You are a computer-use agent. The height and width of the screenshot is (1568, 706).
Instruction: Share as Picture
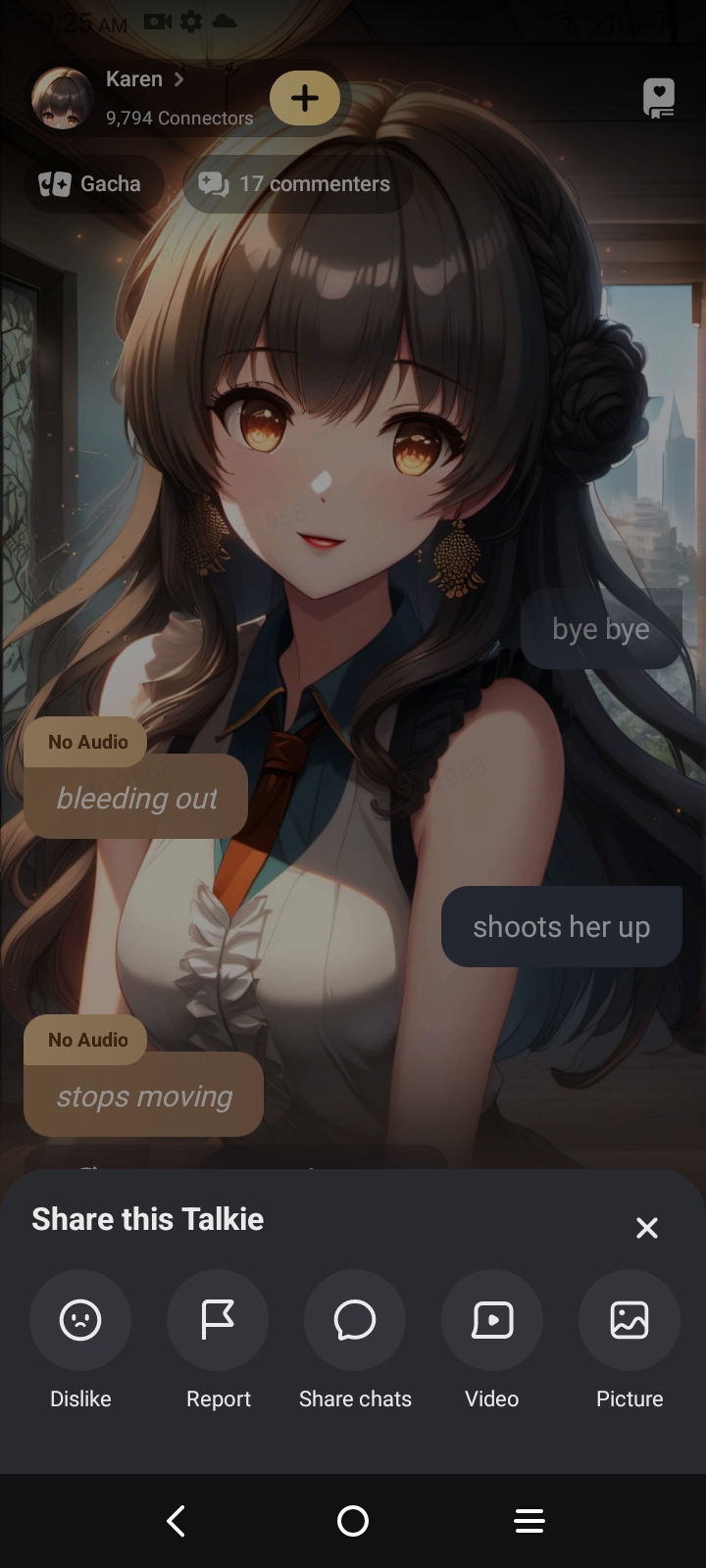[x=630, y=1320]
